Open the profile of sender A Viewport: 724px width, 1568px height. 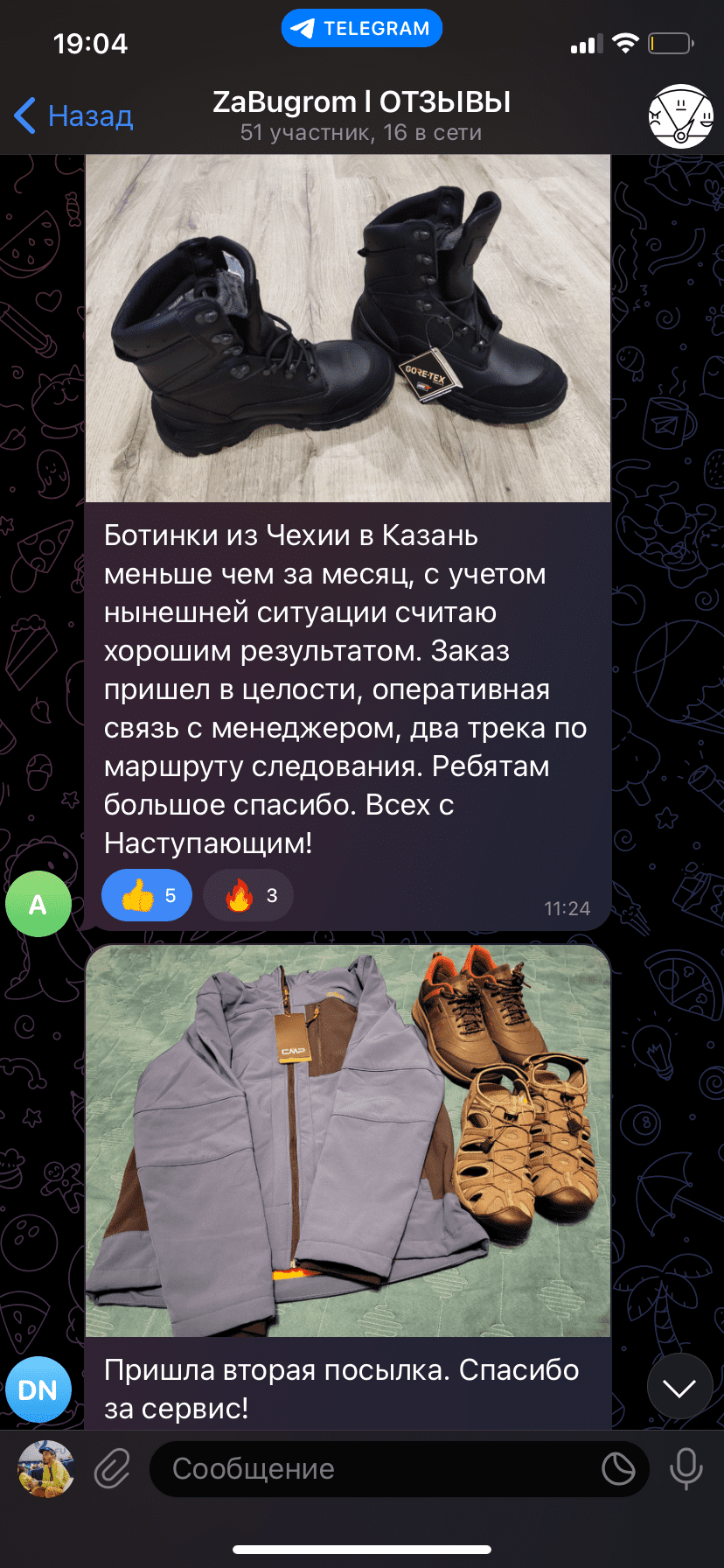point(38,904)
